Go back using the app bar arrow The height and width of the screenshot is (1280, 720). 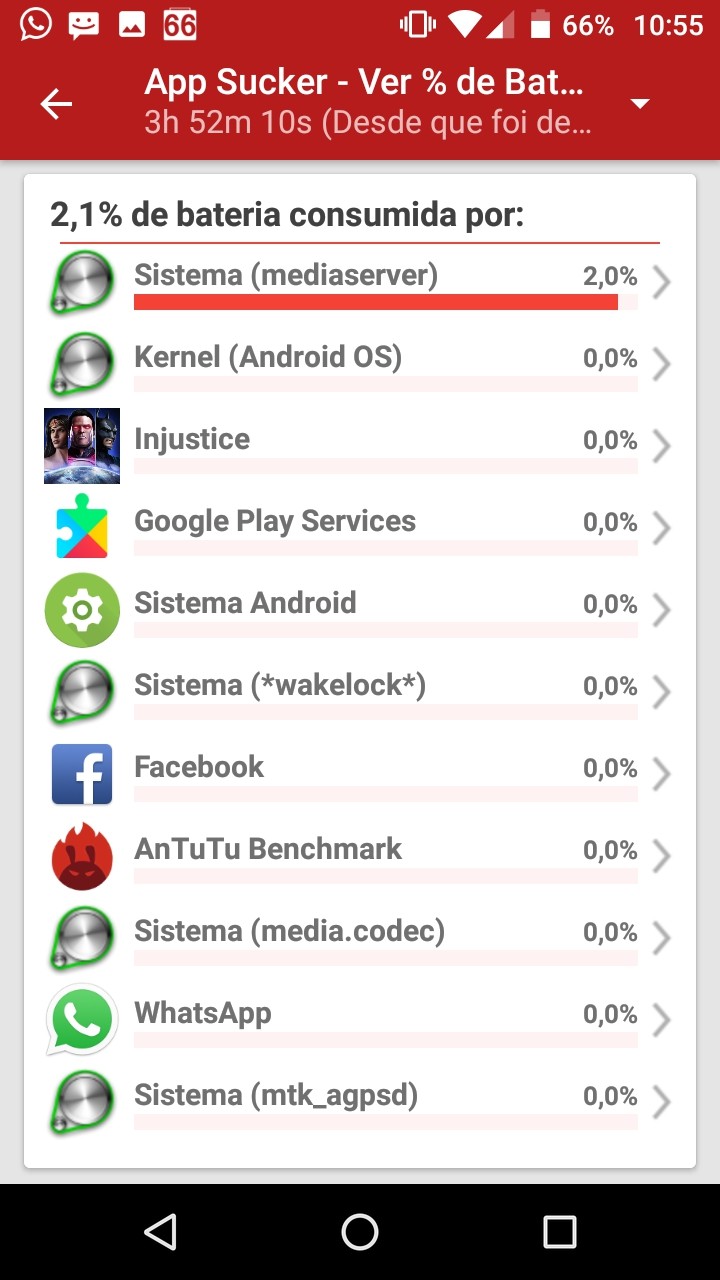56,103
